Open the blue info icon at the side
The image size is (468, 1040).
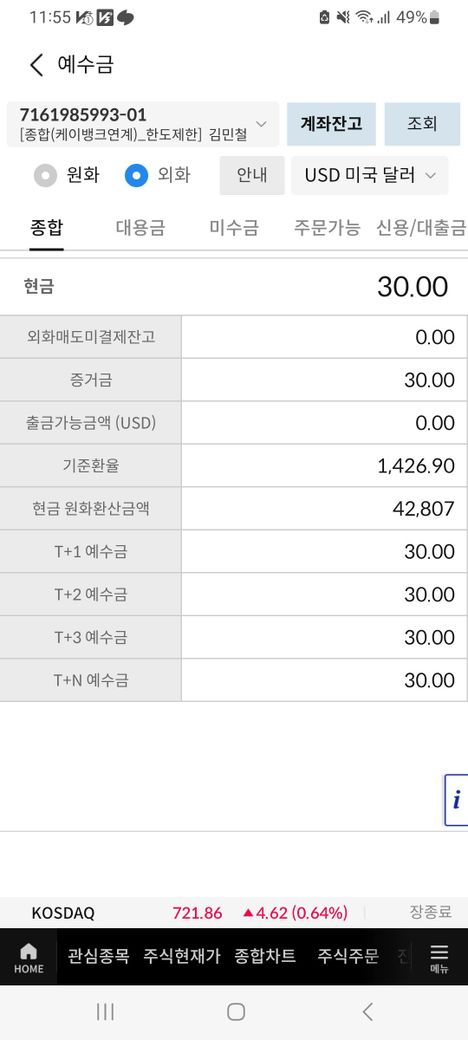[456, 800]
